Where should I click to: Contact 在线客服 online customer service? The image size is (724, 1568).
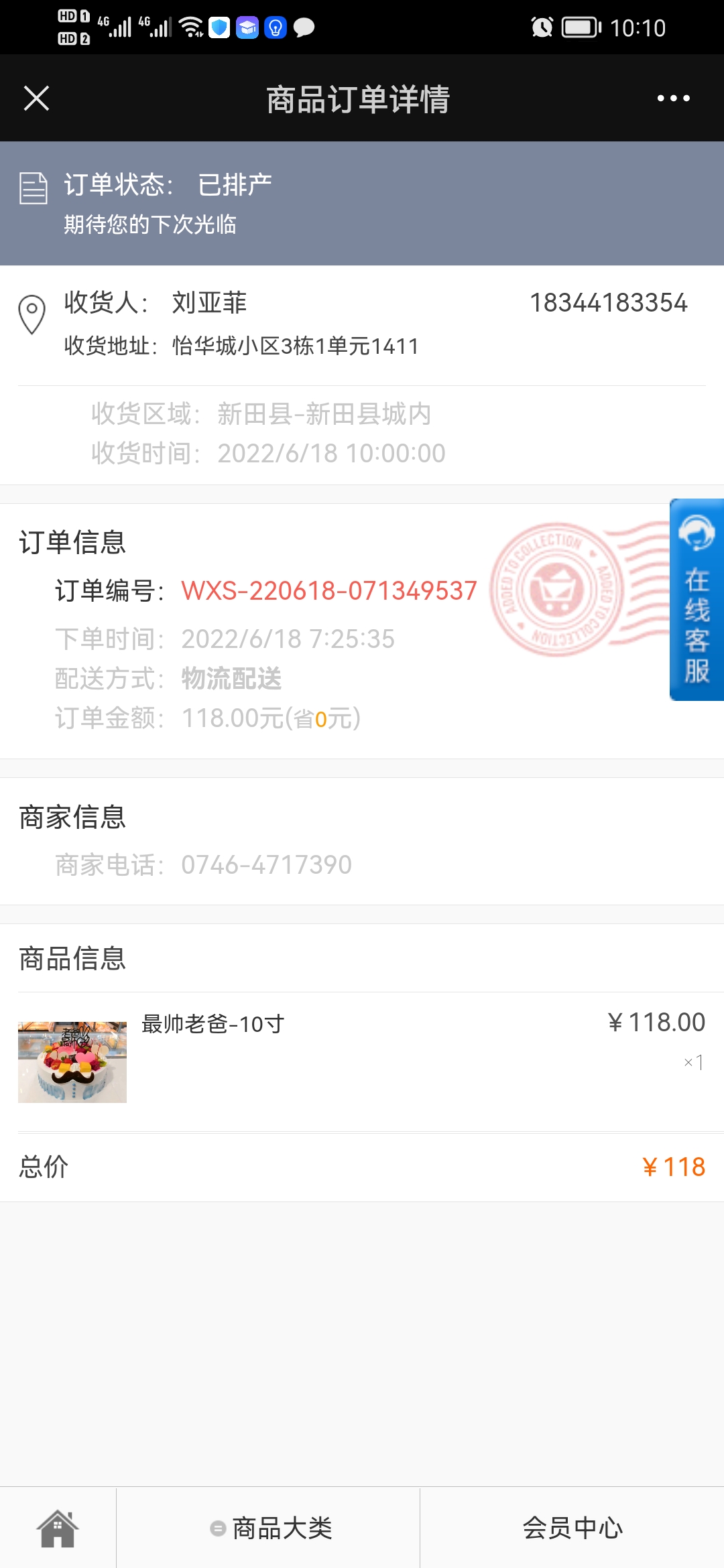697,600
